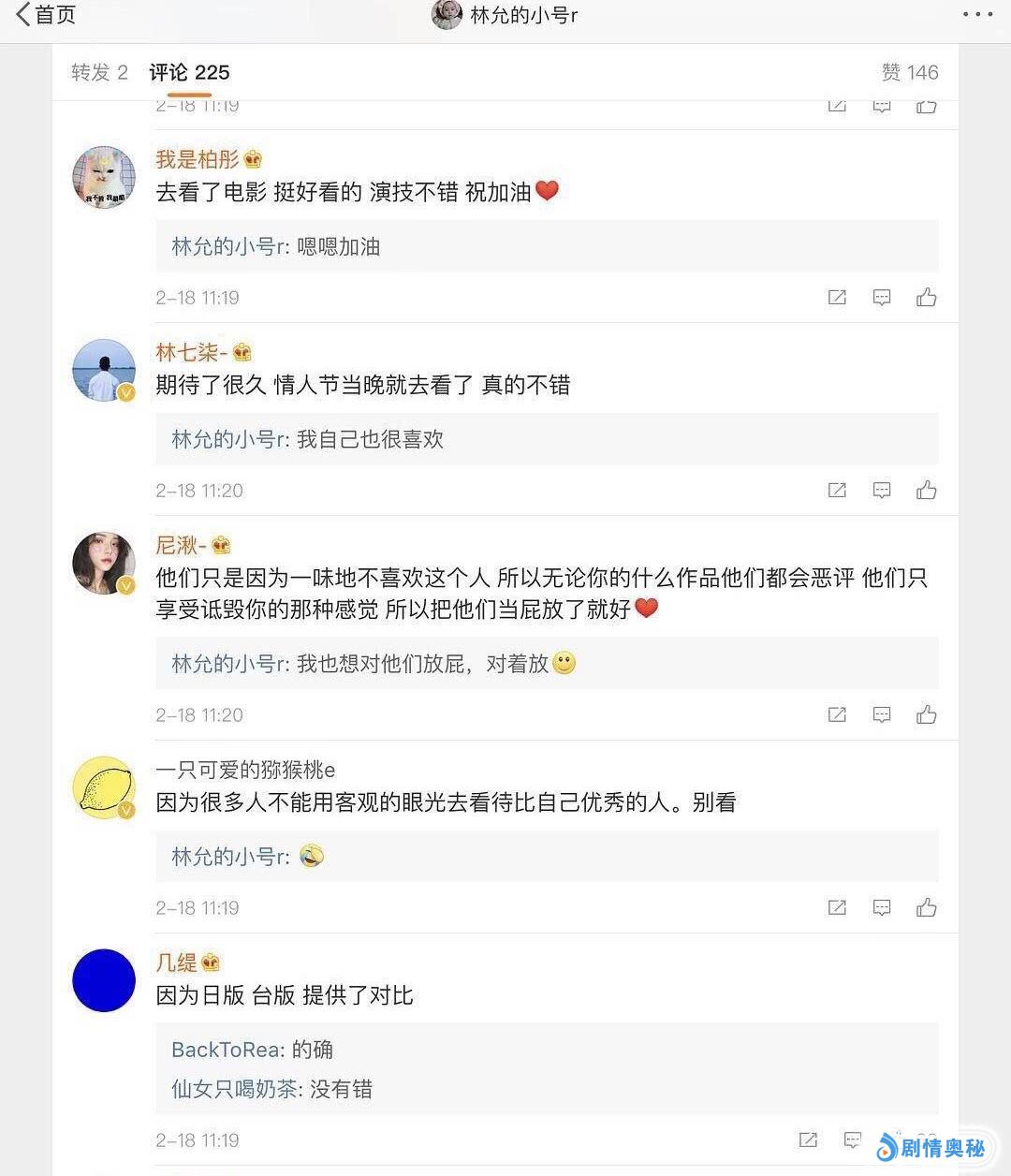Like 我是柏彤's comment
1011x1176 pixels.
(926, 298)
